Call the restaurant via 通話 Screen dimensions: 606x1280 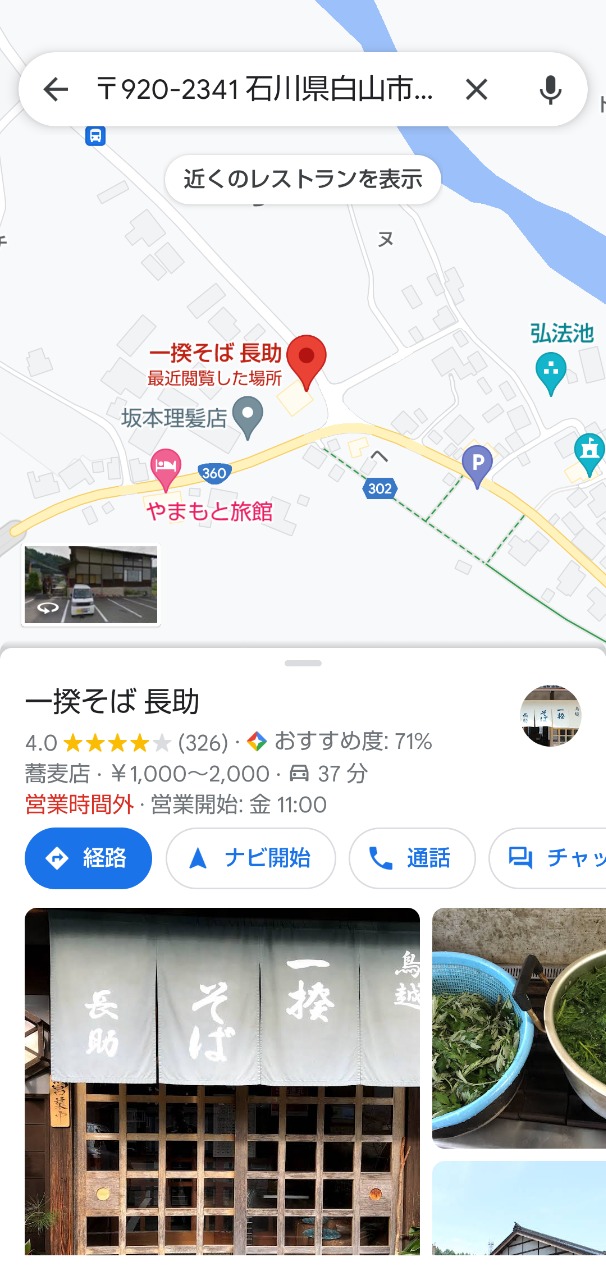tap(411, 858)
